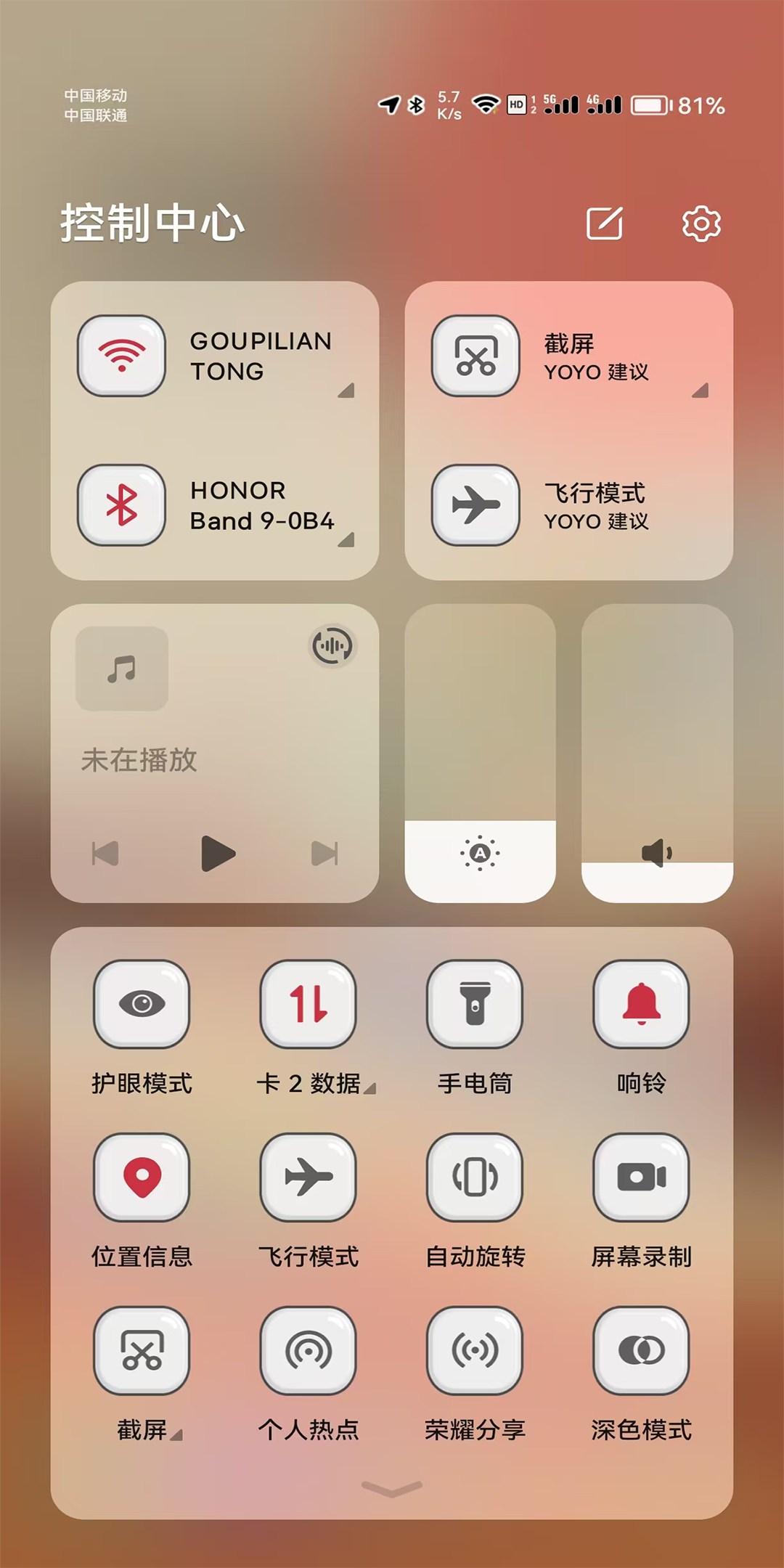Take a screenshot via YOYO suggestion tile
The width and height of the screenshot is (784, 1568).
(x=475, y=356)
